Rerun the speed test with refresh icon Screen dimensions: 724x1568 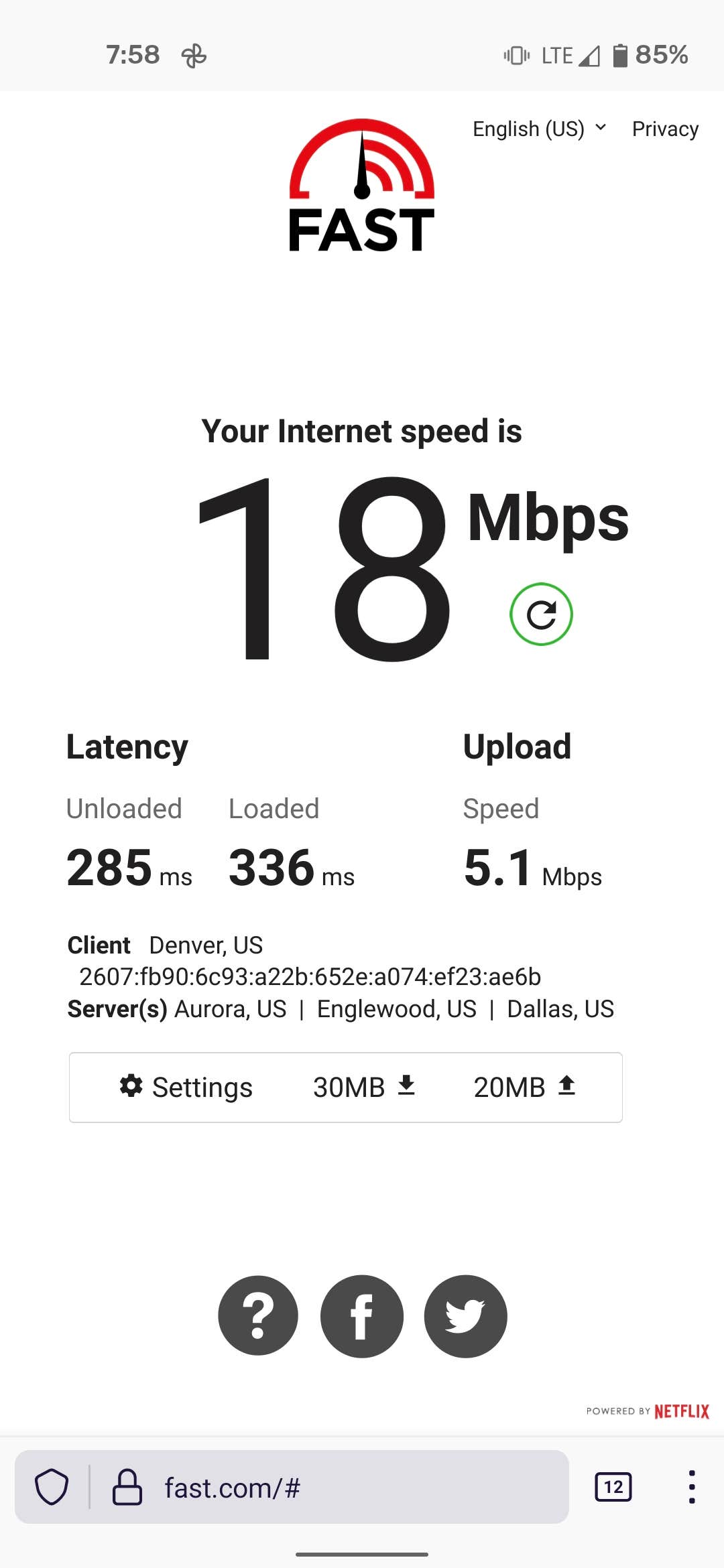(541, 614)
